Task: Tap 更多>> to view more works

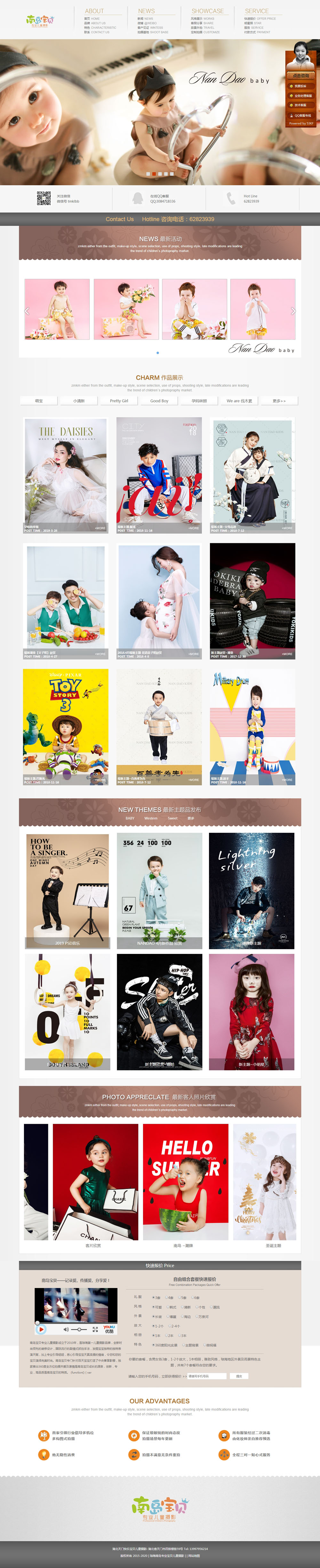Action: [x=279, y=400]
